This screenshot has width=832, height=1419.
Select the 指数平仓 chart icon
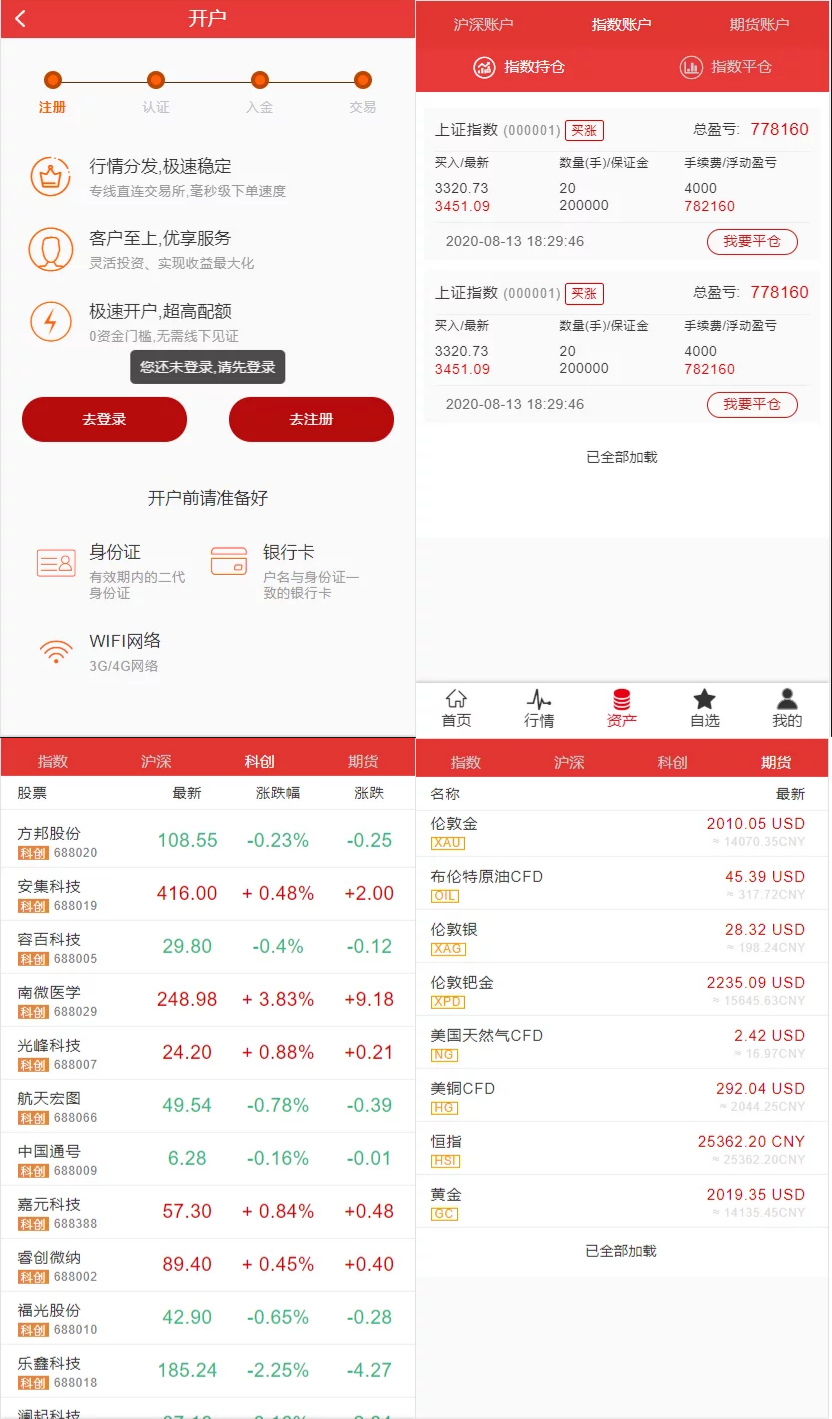[688, 68]
